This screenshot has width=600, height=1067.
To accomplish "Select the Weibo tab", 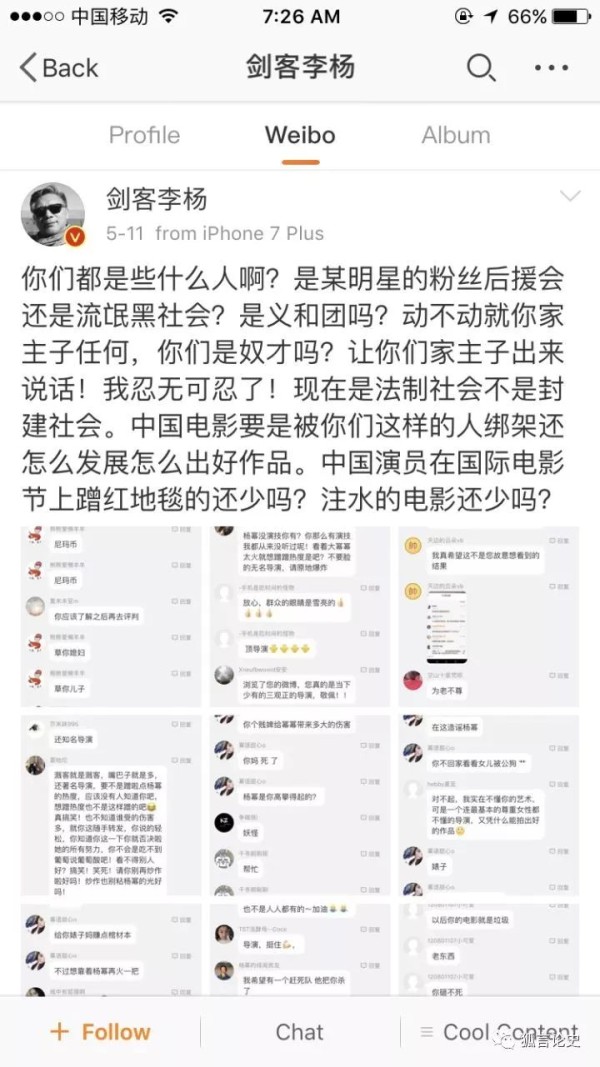I will (x=300, y=135).
